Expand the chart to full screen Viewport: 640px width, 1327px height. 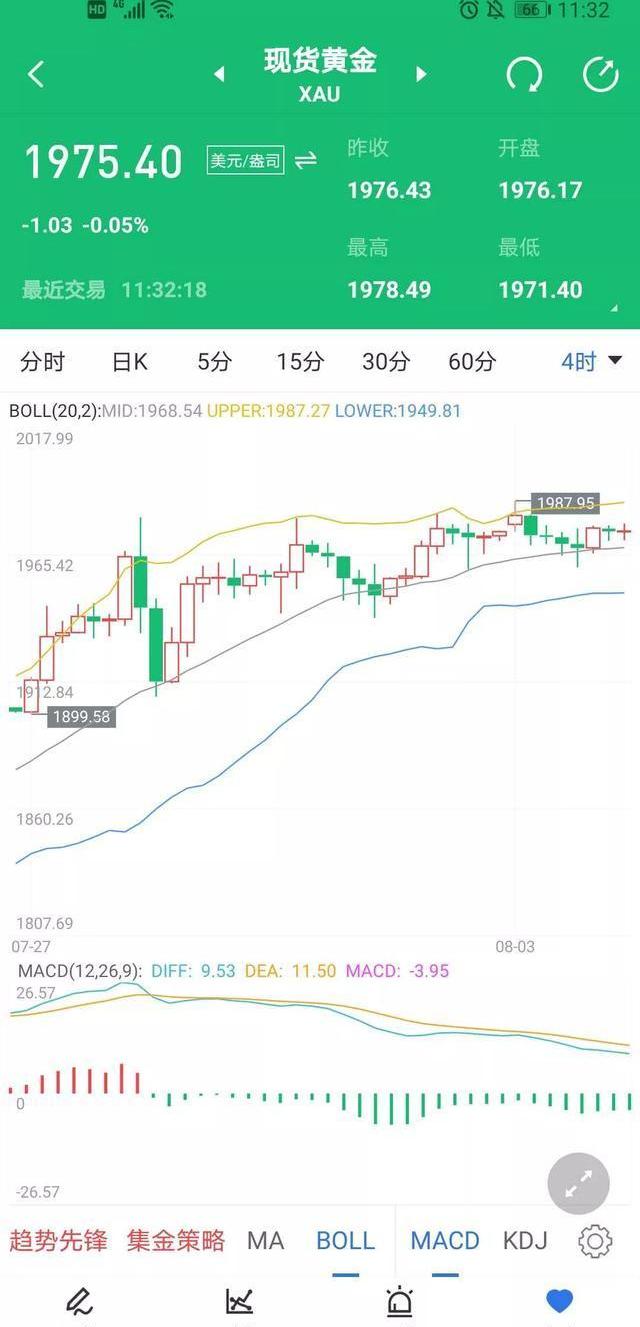pos(578,1184)
